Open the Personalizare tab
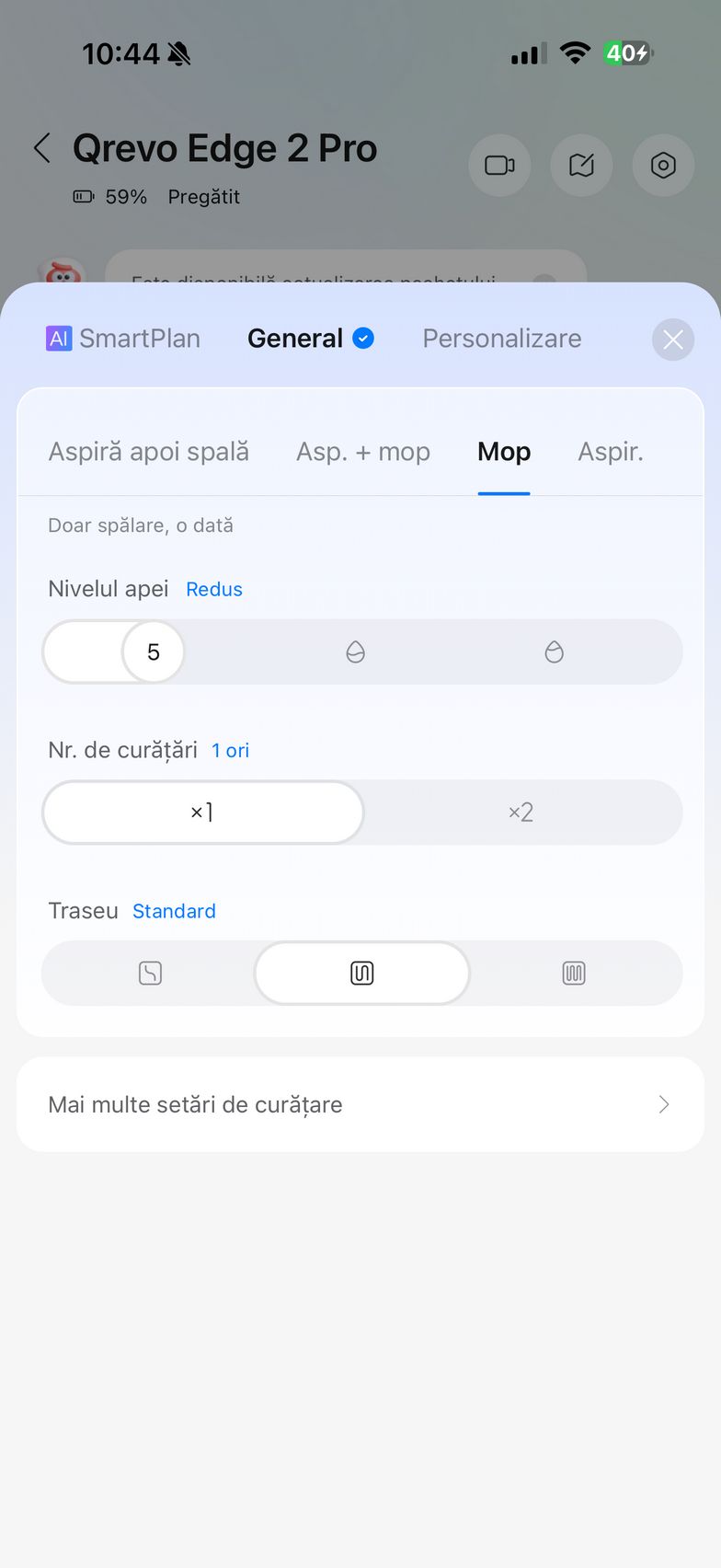This screenshot has height=1568, width=721. click(501, 339)
